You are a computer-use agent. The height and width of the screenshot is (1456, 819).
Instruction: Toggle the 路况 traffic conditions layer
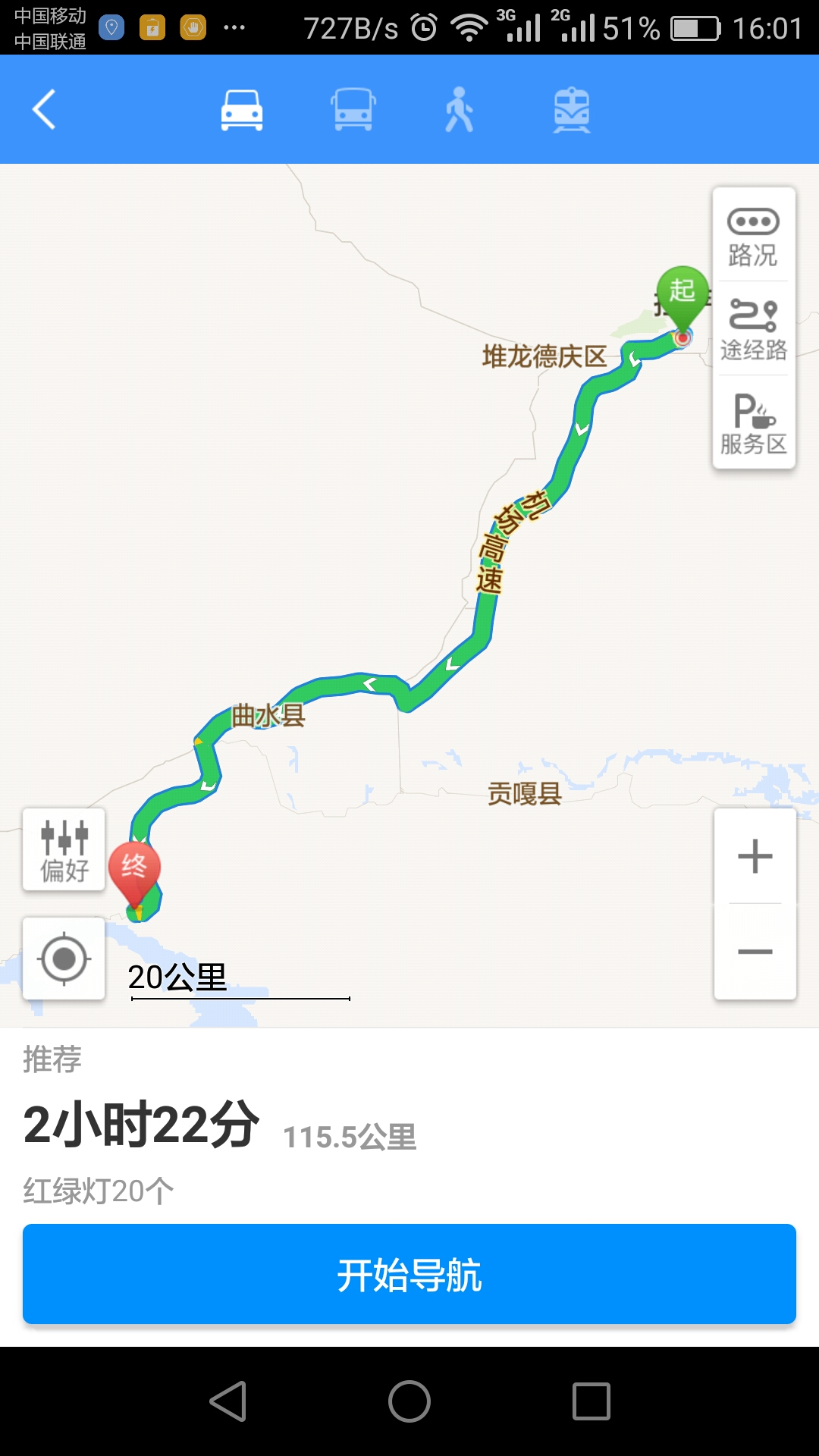point(753,237)
